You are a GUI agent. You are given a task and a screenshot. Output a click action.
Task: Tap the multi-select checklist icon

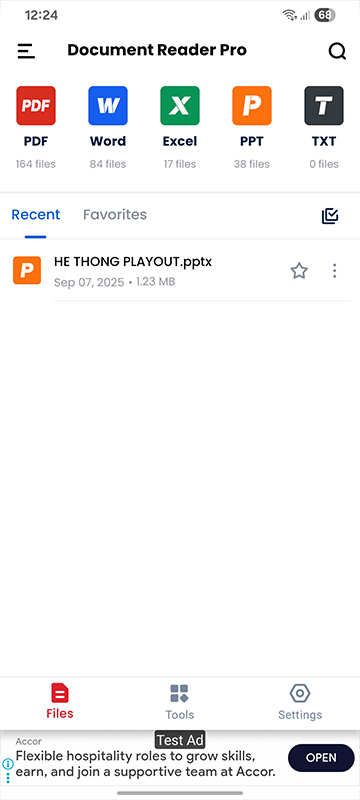click(330, 216)
